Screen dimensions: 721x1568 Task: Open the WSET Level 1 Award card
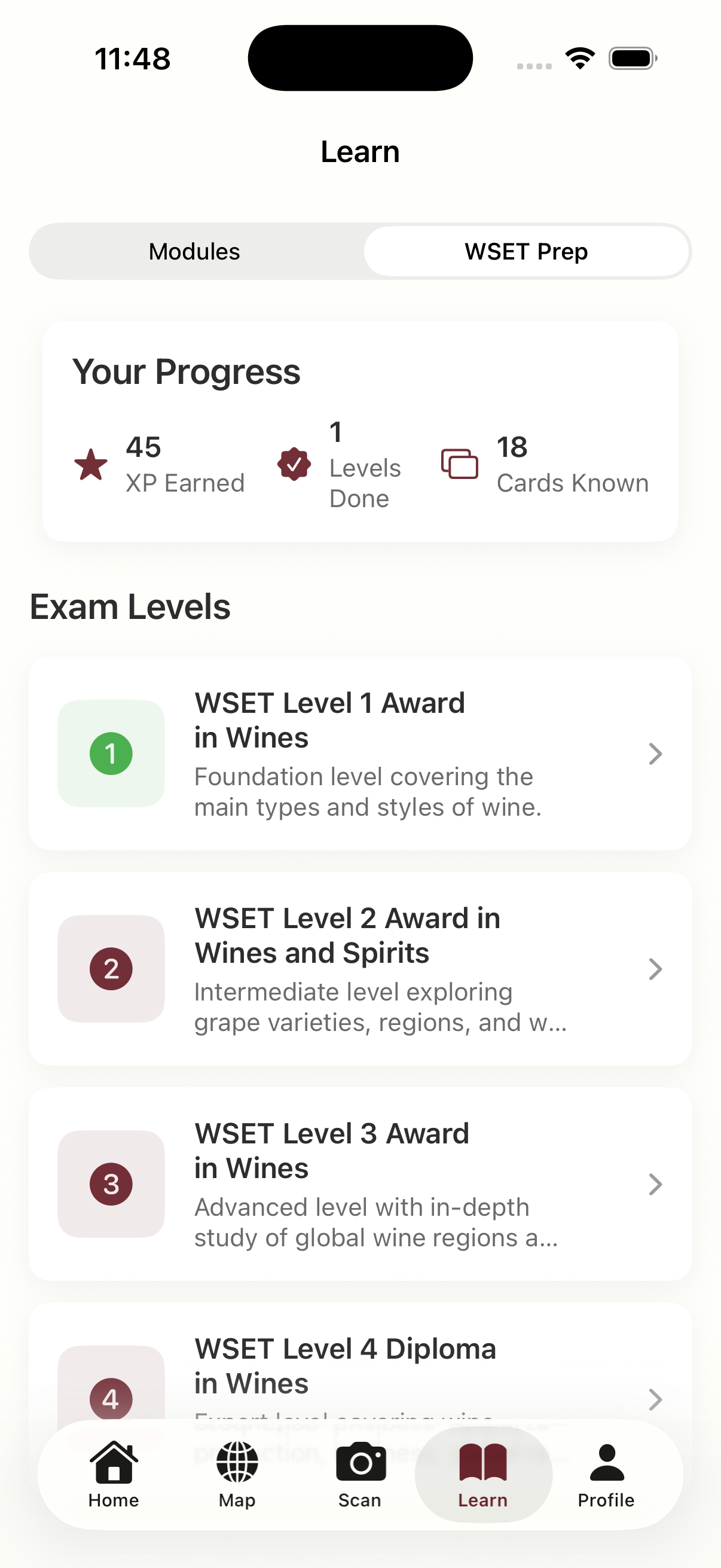(x=360, y=754)
